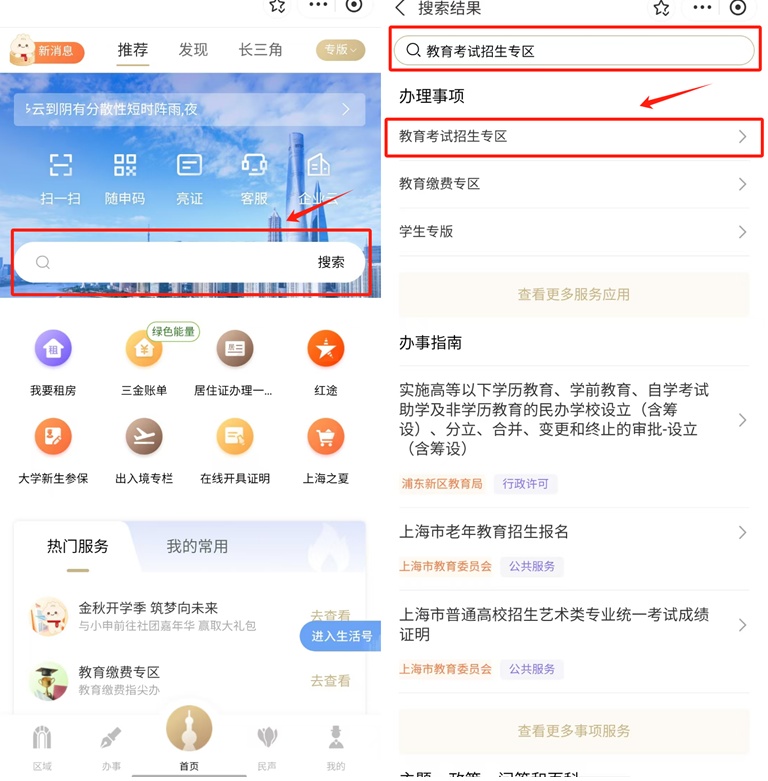The height and width of the screenshot is (781, 768).
Task: Open 我要租房 service
Action: click(x=53, y=363)
